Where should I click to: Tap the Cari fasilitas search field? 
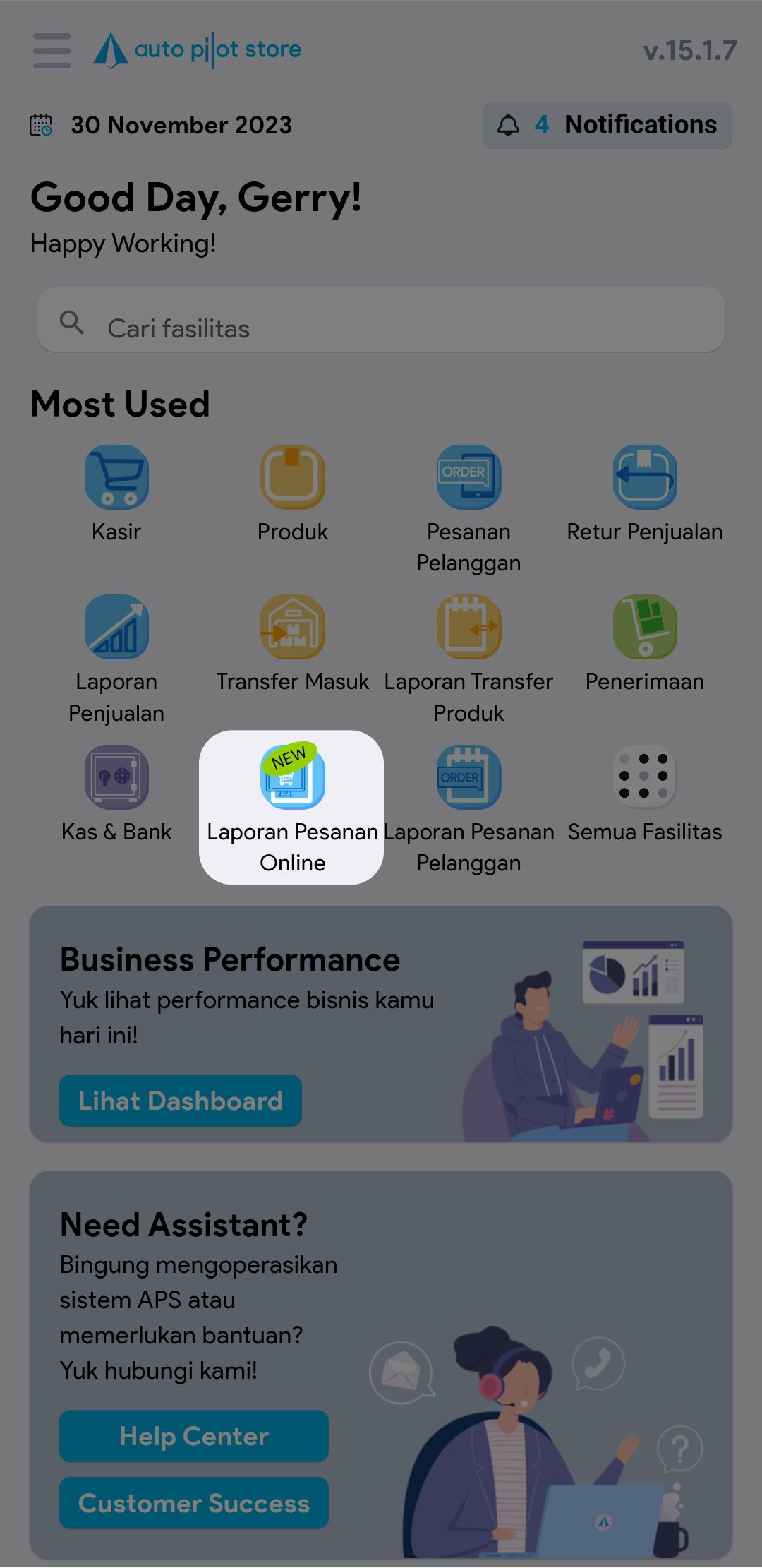point(381,328)
